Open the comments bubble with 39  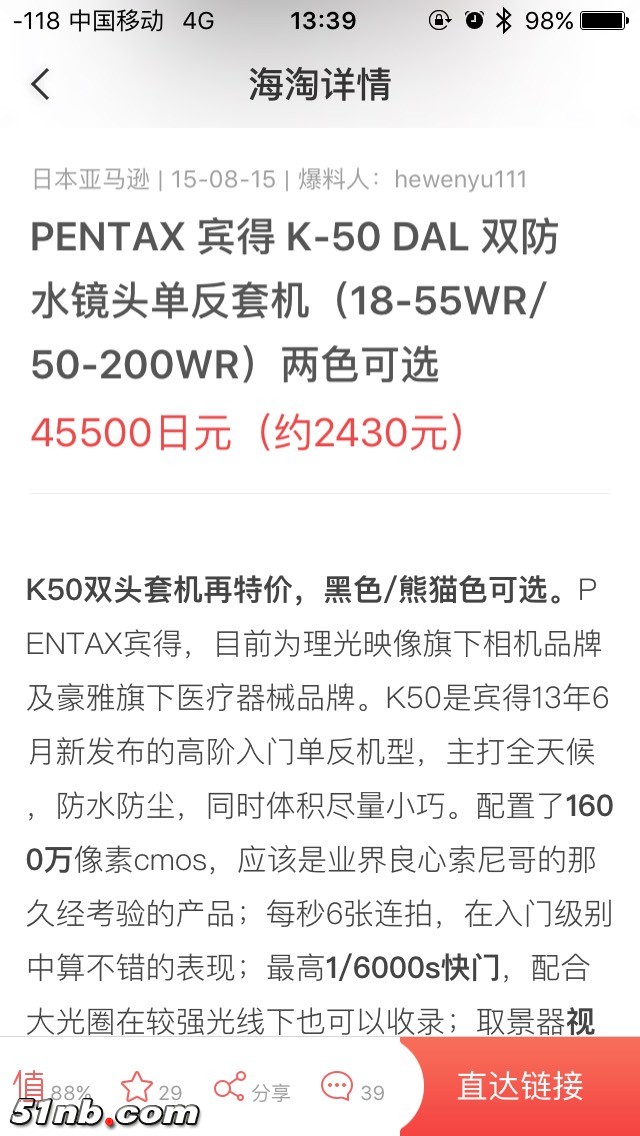coord(337,1087)
